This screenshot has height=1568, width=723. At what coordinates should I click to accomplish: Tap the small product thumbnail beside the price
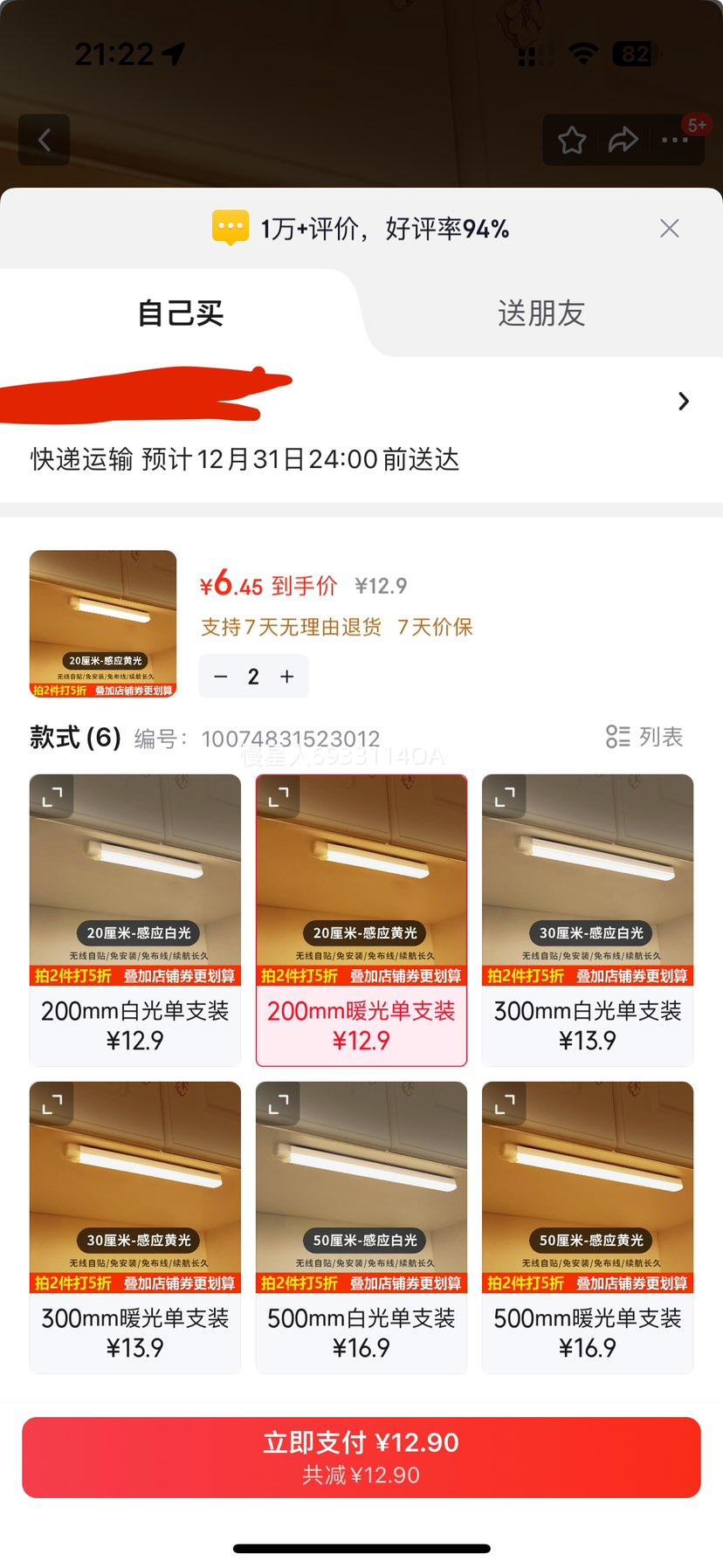click(x=102, y=622)
